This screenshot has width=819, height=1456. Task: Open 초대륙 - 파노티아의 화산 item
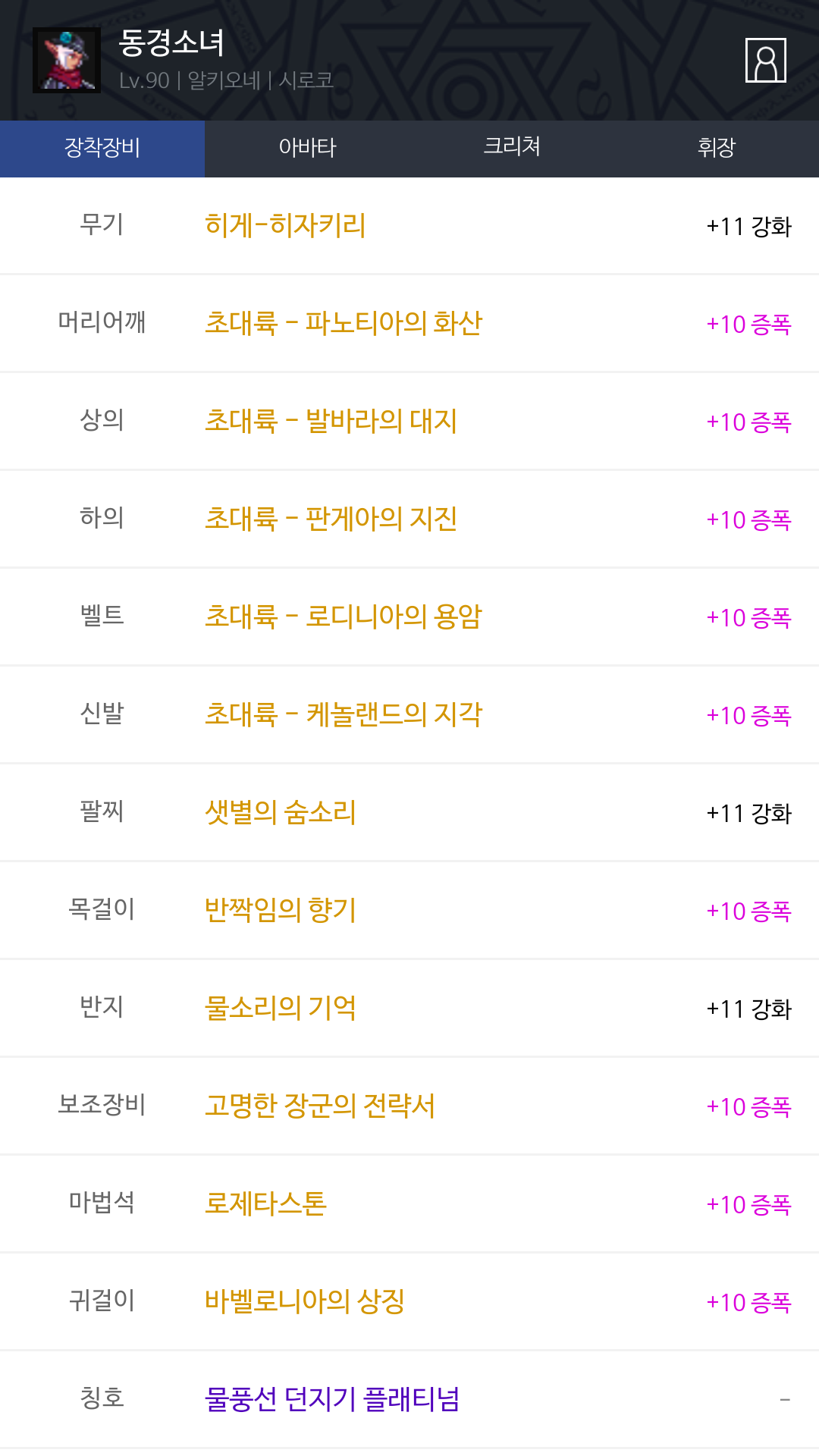344,324
